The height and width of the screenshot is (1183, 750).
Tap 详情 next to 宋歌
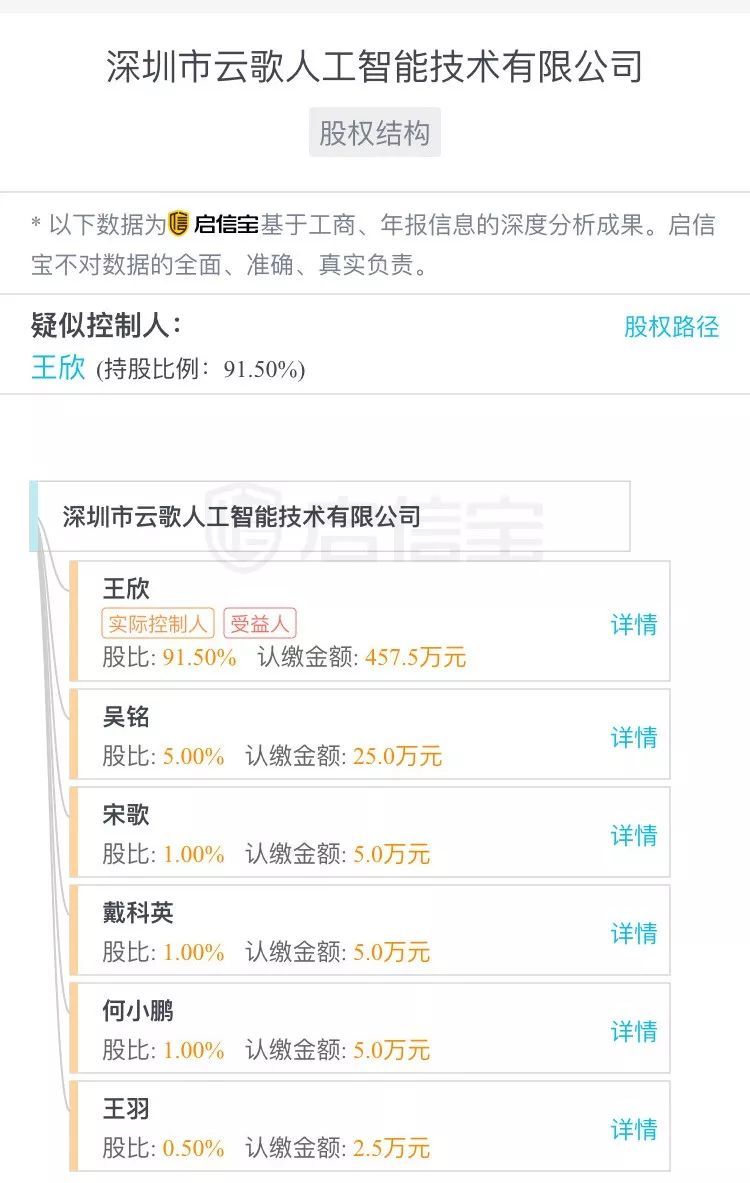click(x=634, y=836)
